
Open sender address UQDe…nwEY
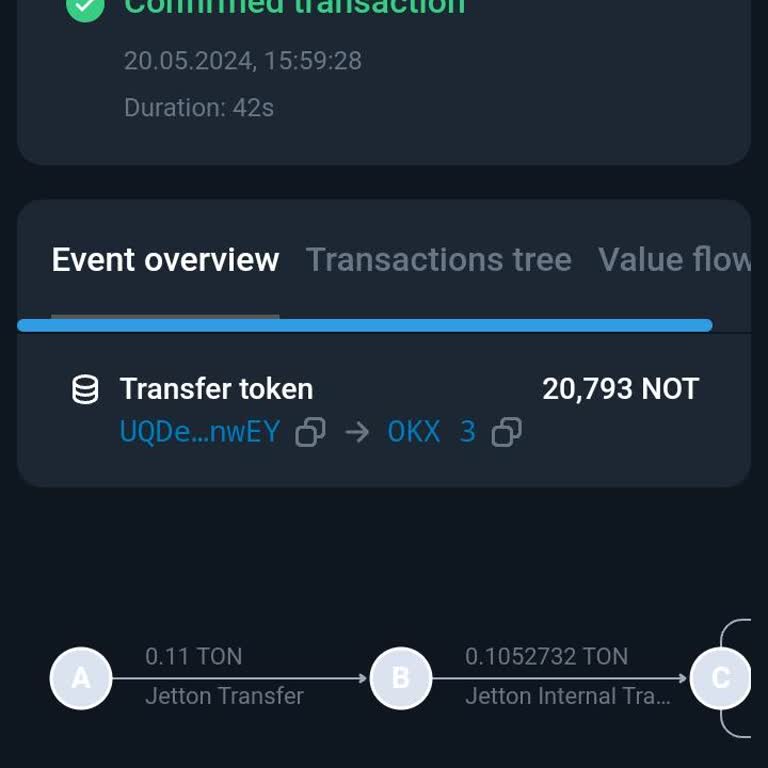point(199,432)
